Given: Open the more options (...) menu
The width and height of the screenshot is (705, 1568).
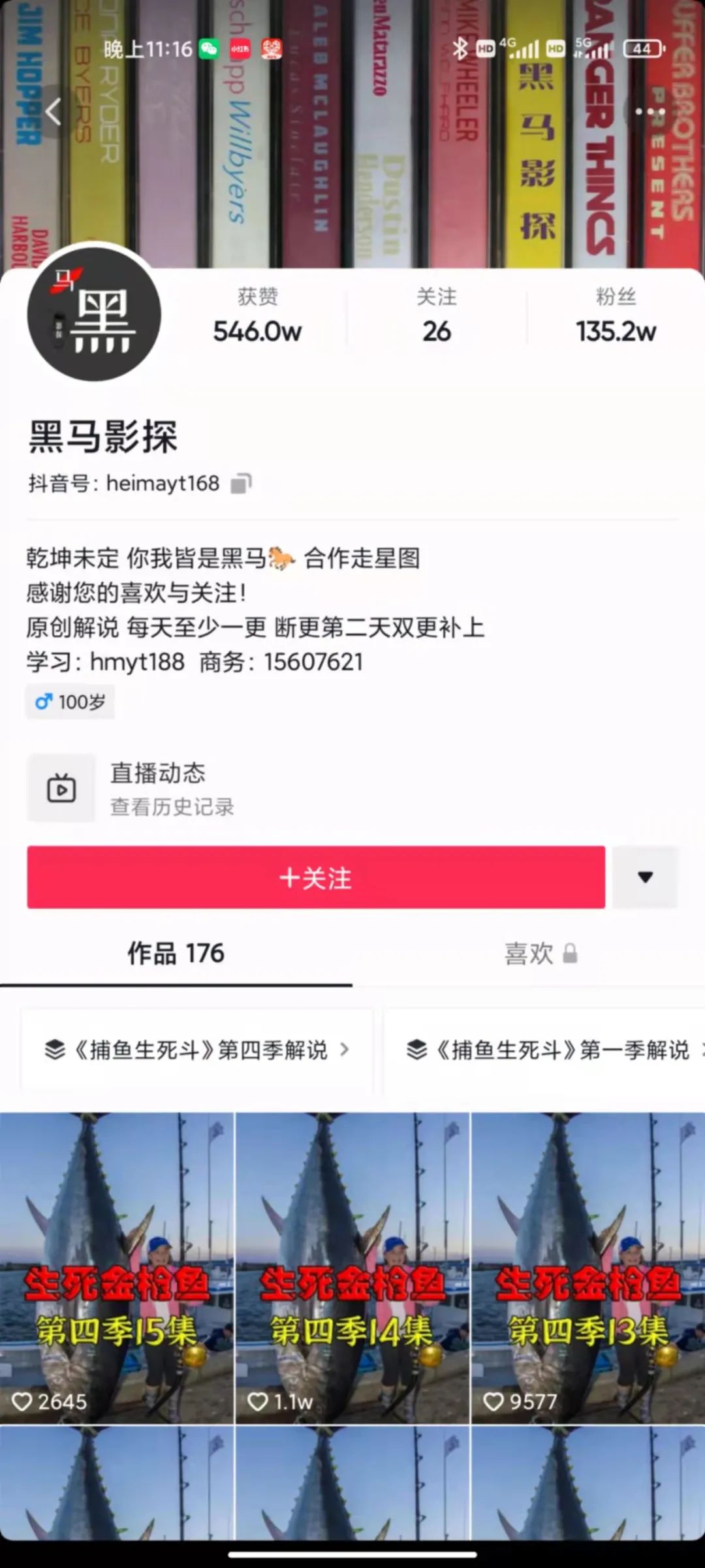Looking at the screenshot, I should (x=650, y=112).
